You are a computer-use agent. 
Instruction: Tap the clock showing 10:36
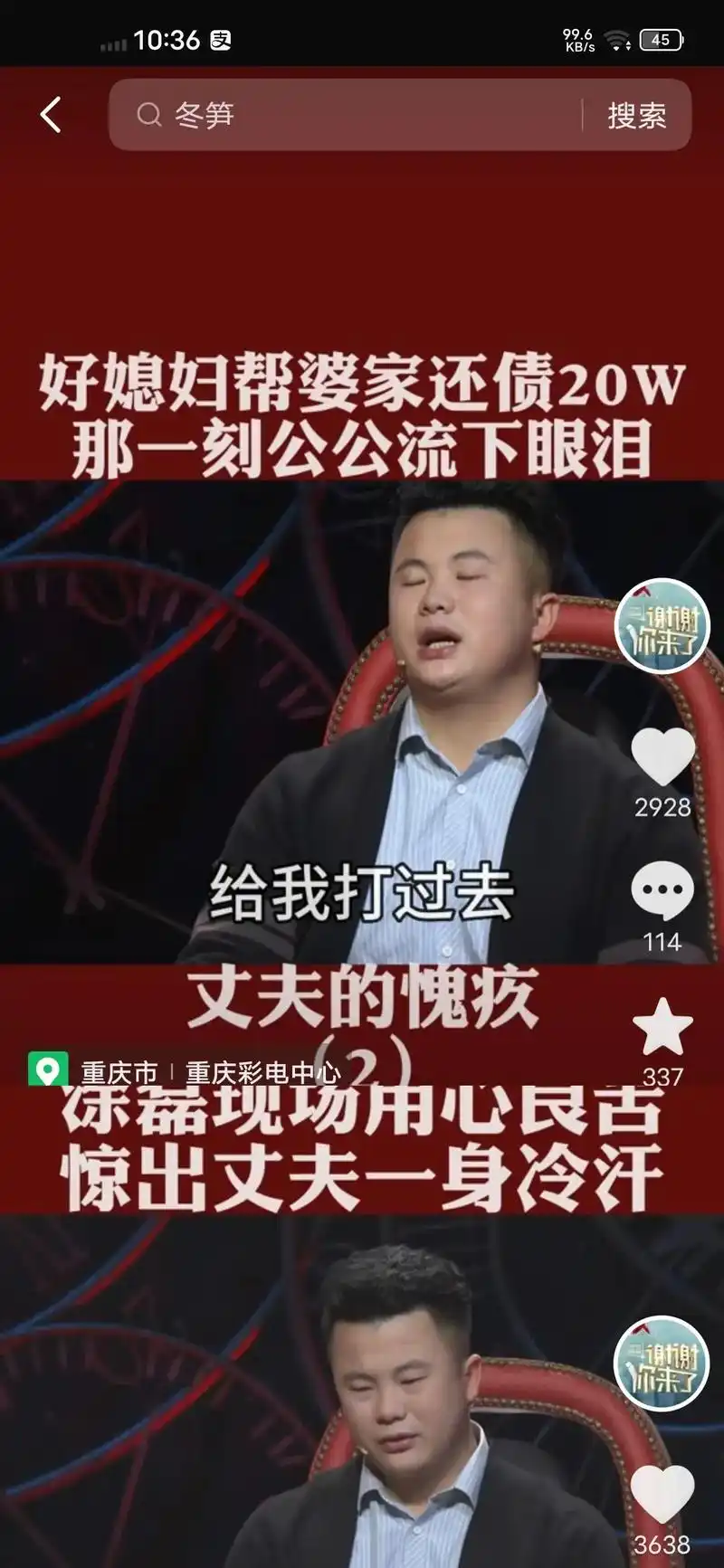tap(168, 38)
